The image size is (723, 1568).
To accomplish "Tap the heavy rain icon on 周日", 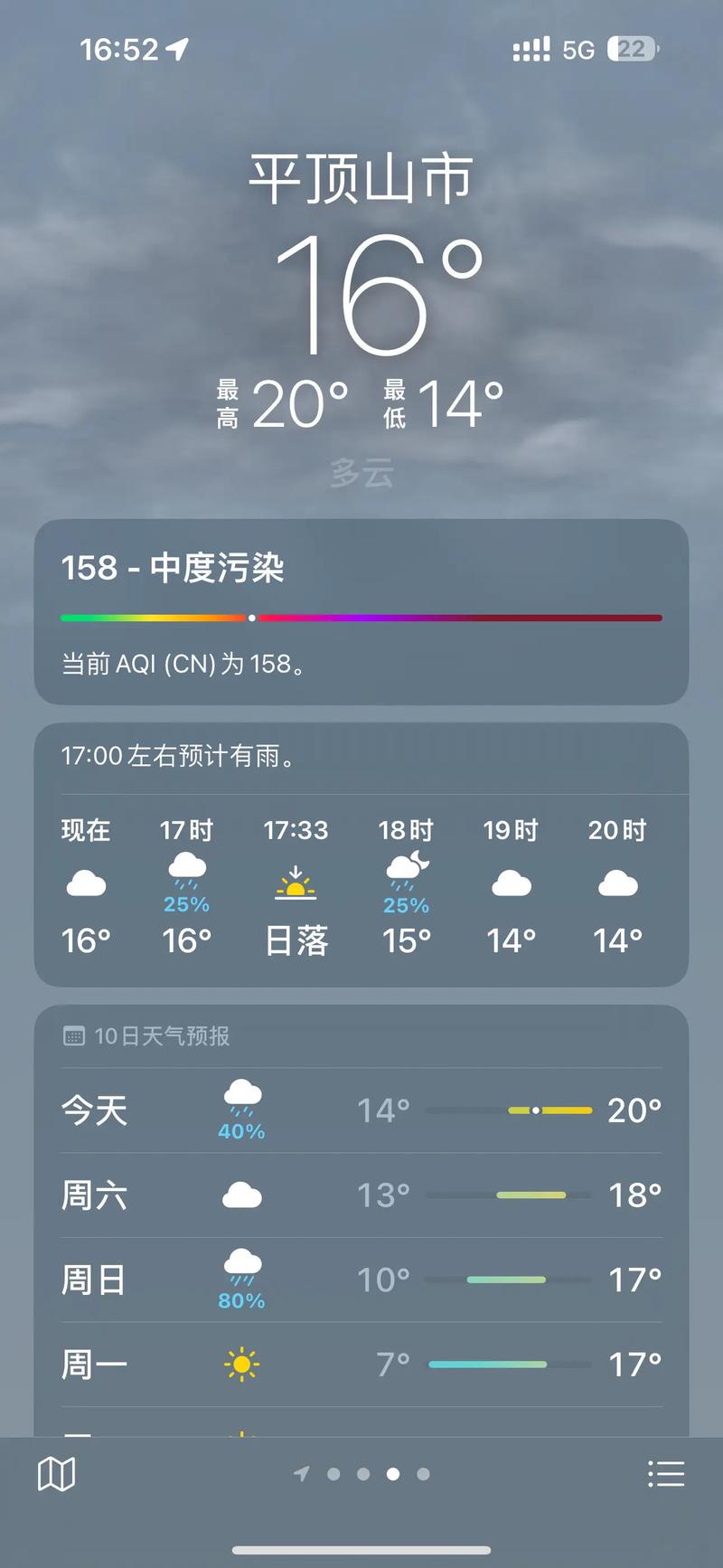I will [240, 1270].
